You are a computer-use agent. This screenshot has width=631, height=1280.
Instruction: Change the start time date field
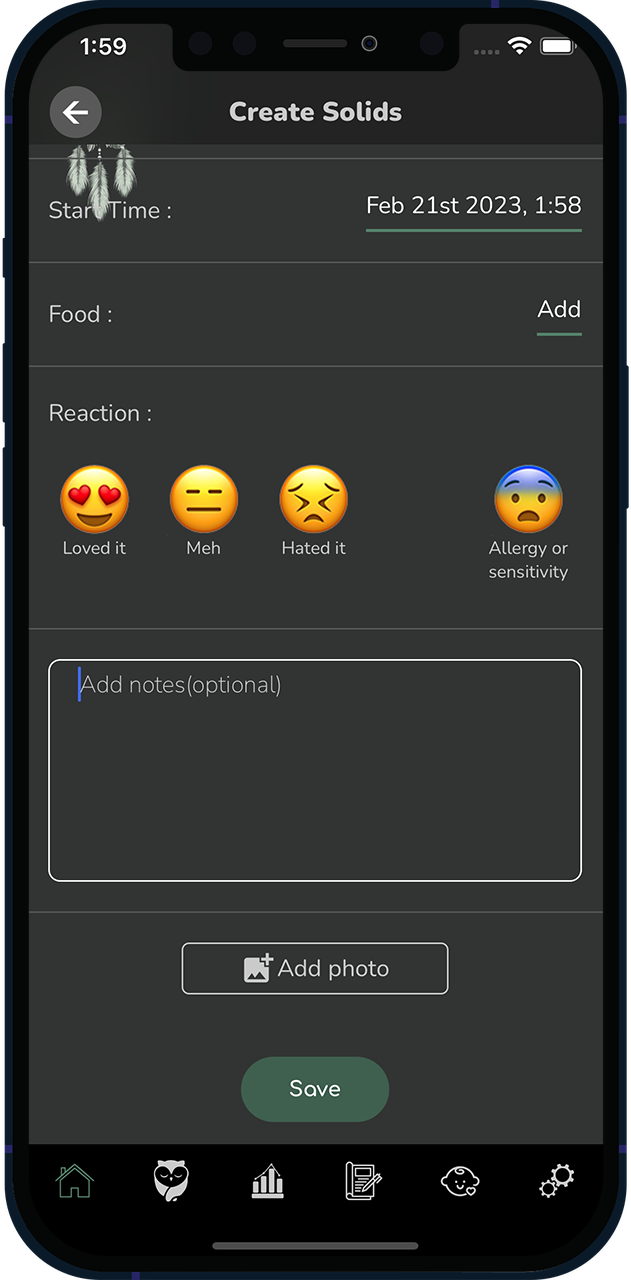(x=473, y=206)
